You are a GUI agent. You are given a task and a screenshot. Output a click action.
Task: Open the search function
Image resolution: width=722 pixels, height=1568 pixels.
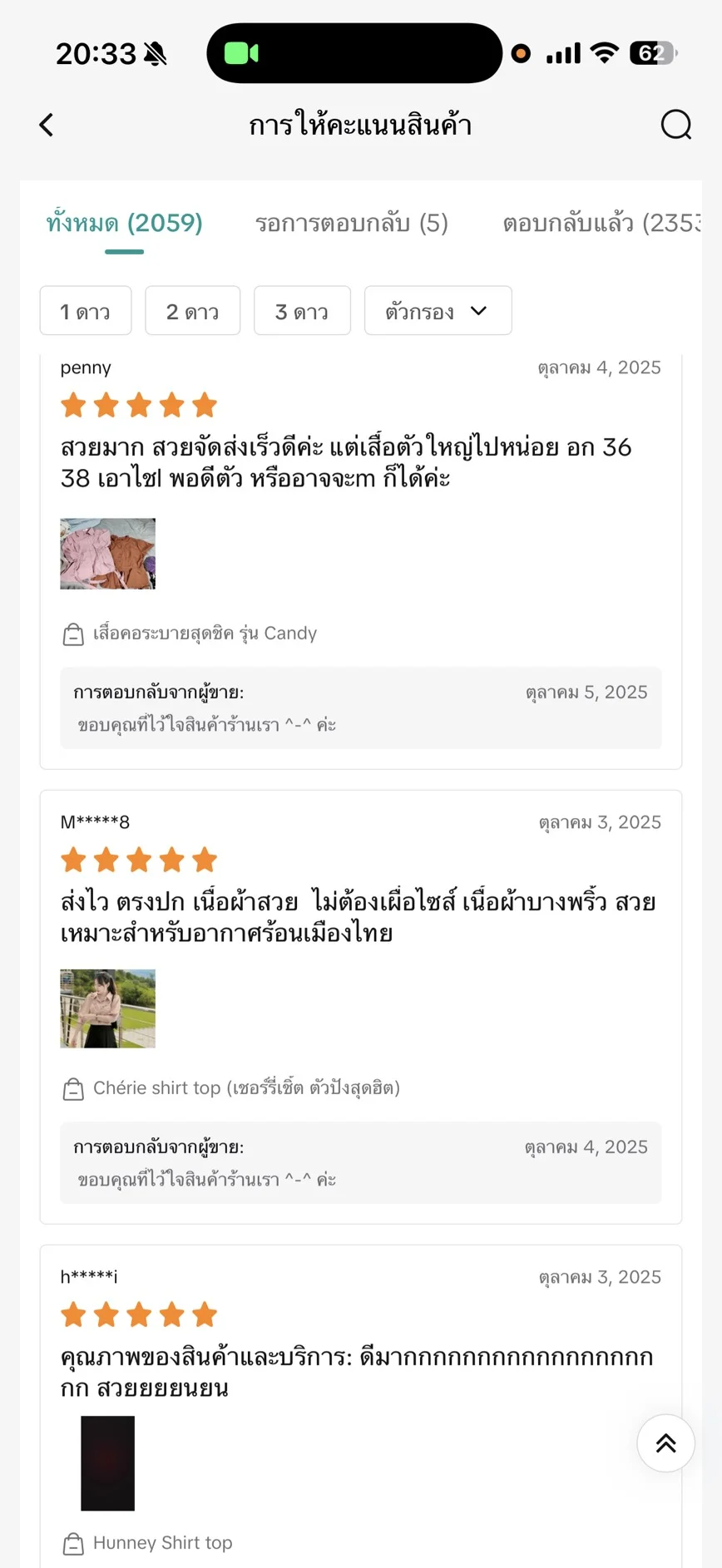click(675, 124)
